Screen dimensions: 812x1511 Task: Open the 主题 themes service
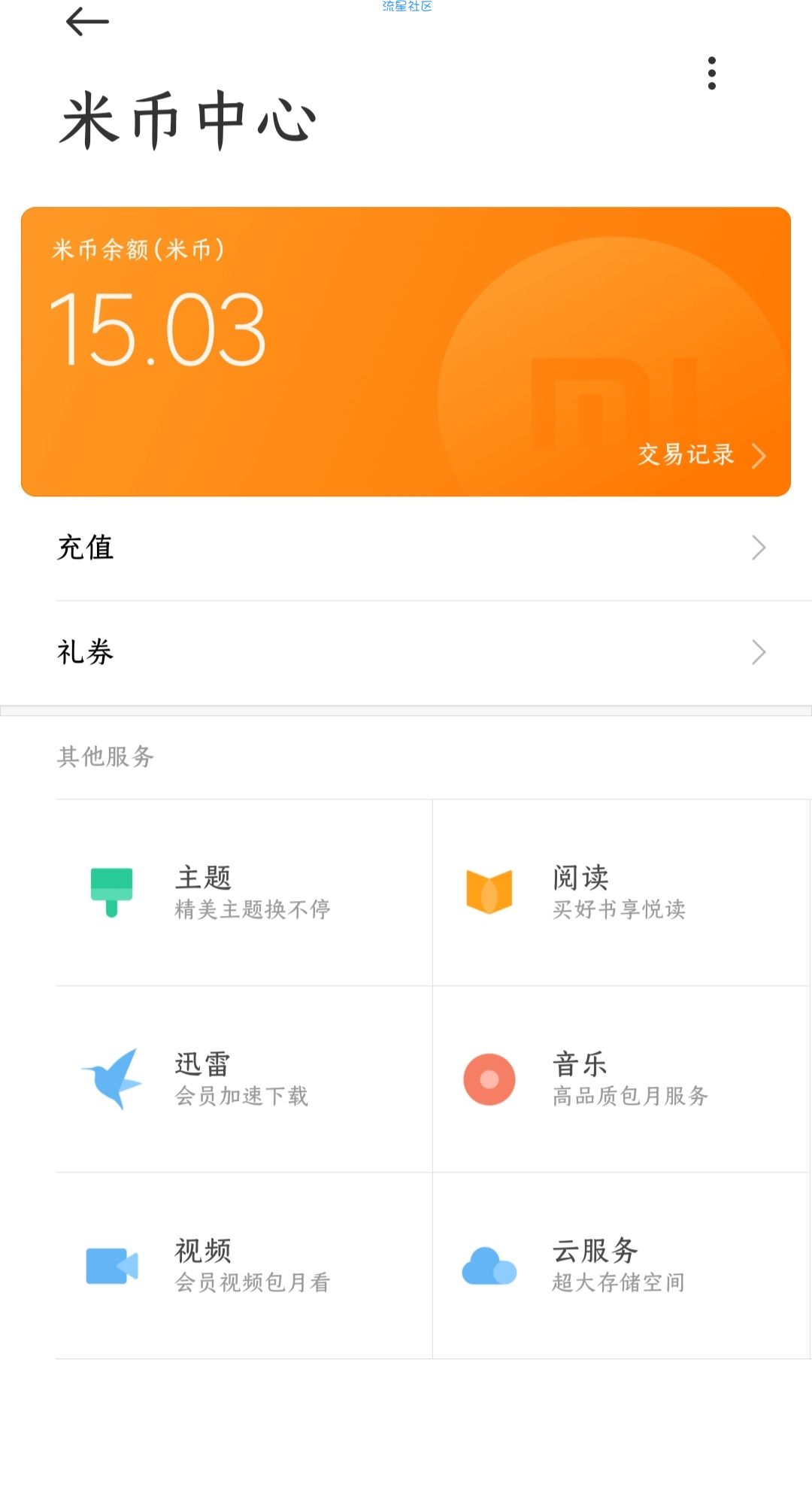[x=244, y=892]
